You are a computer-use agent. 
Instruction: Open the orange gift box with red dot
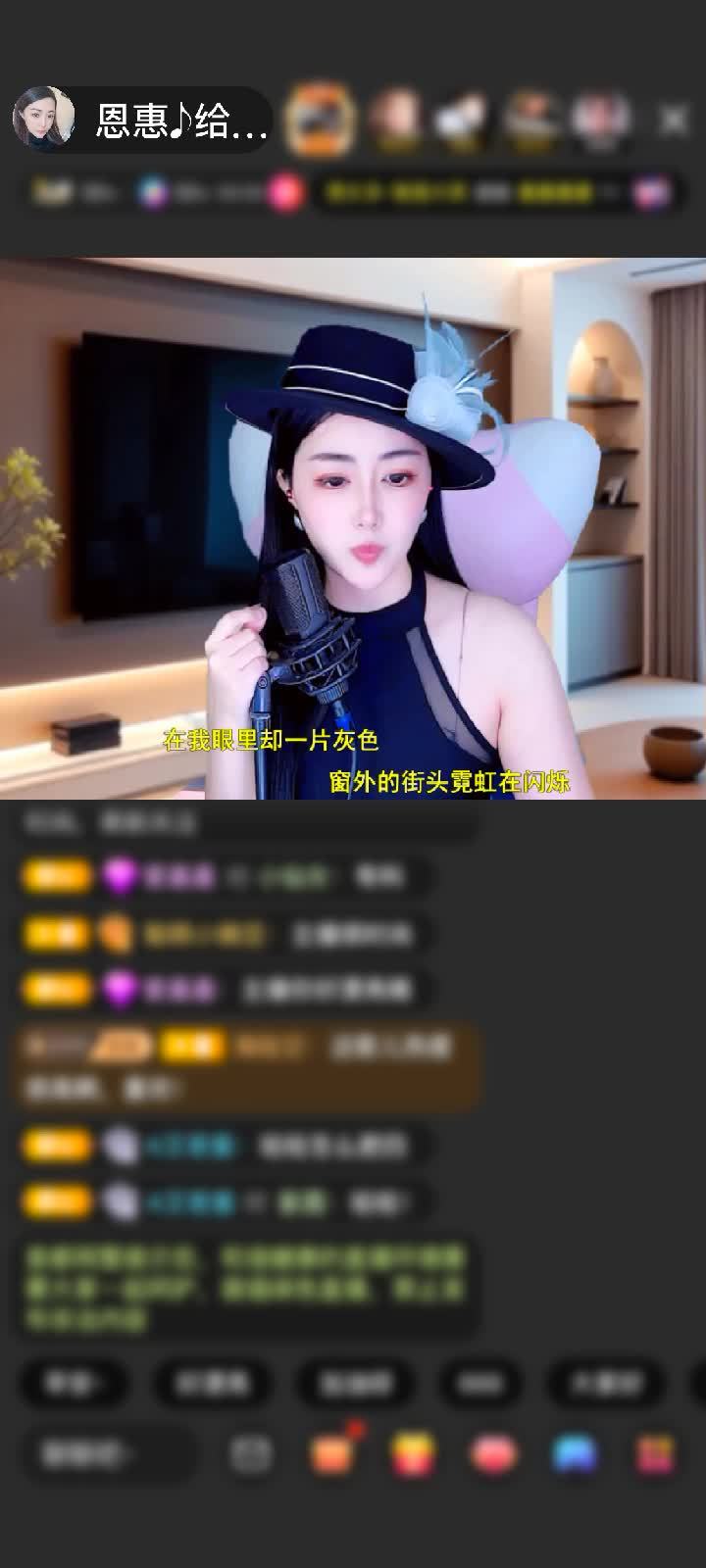[x=333, y=1451]
